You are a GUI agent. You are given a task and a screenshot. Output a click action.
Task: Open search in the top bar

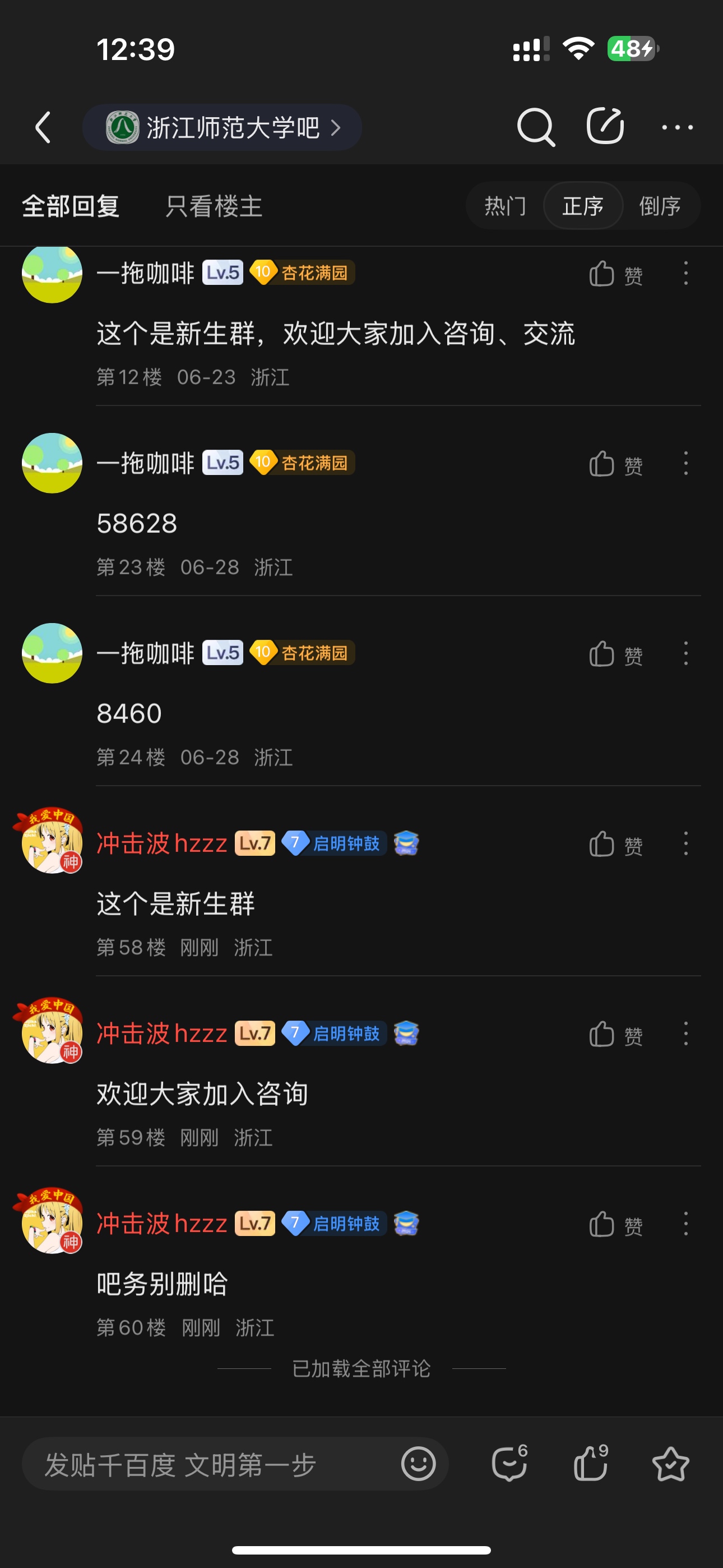[535, 127]
